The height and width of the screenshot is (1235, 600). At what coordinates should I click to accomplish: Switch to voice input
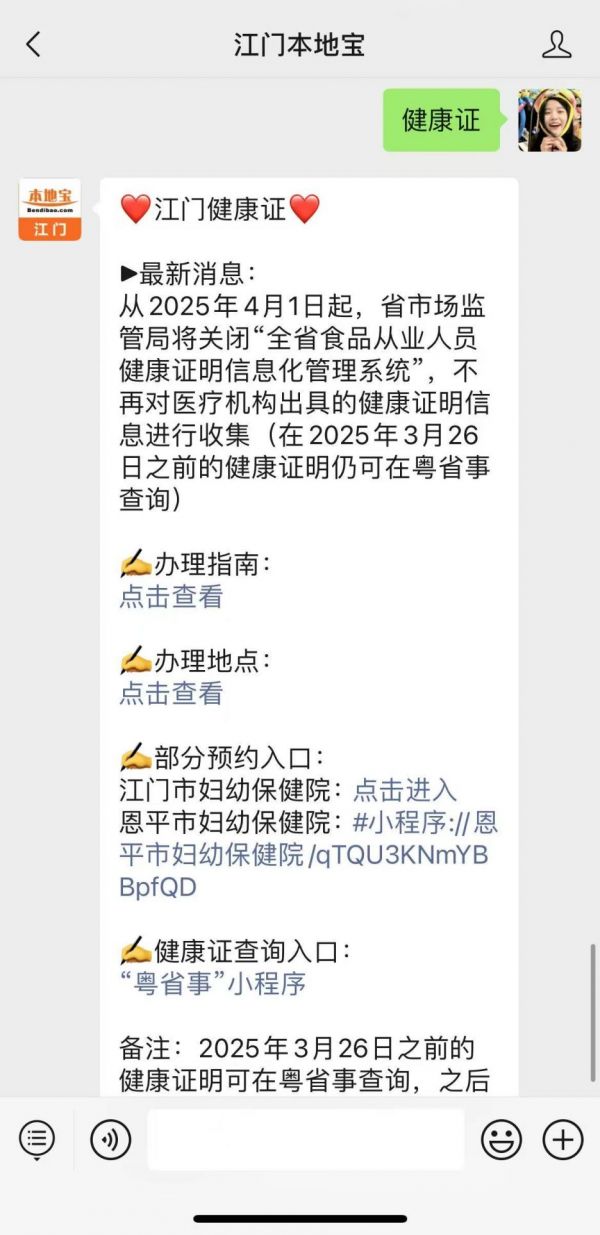coord(110,1138)
